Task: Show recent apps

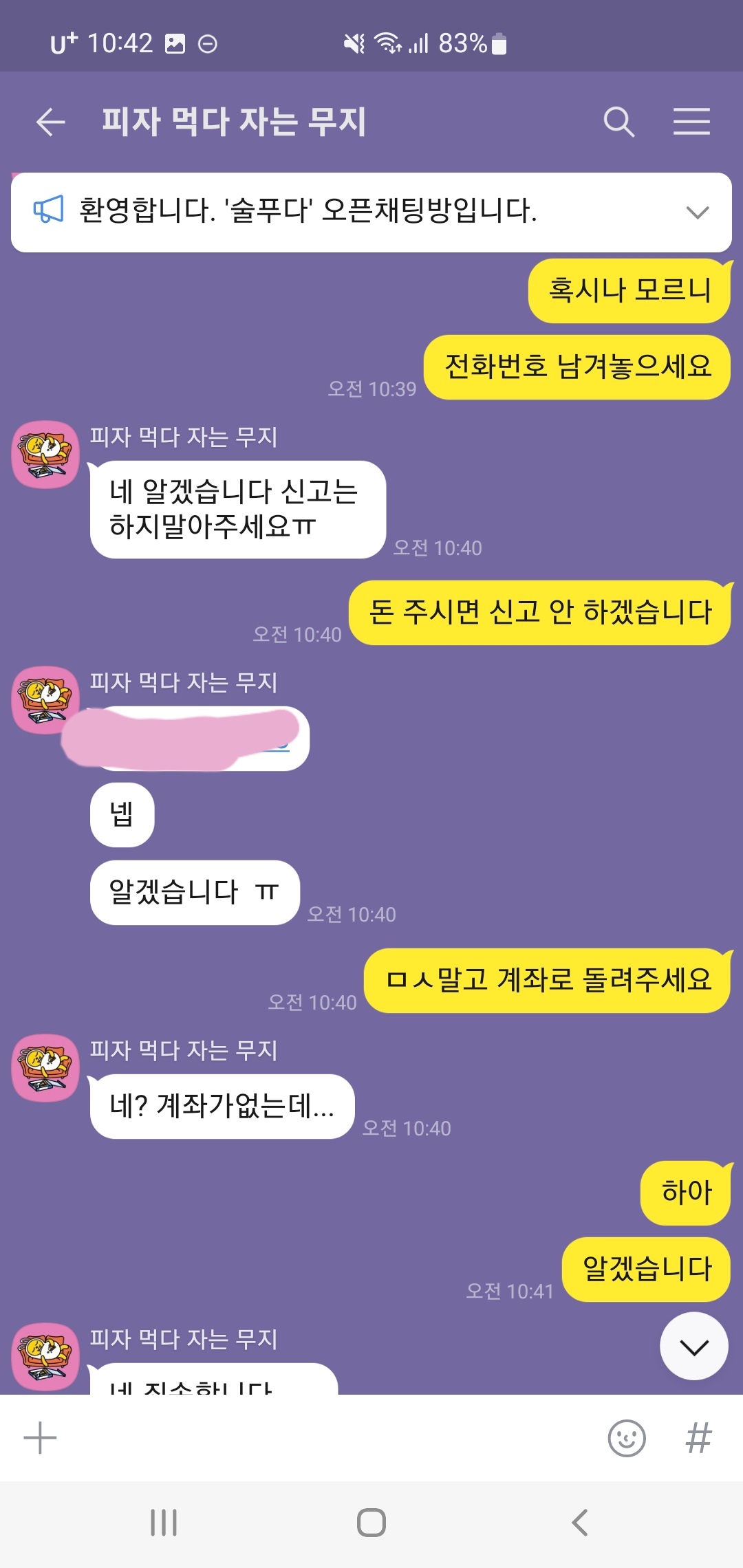Action: pos(164,1523)
